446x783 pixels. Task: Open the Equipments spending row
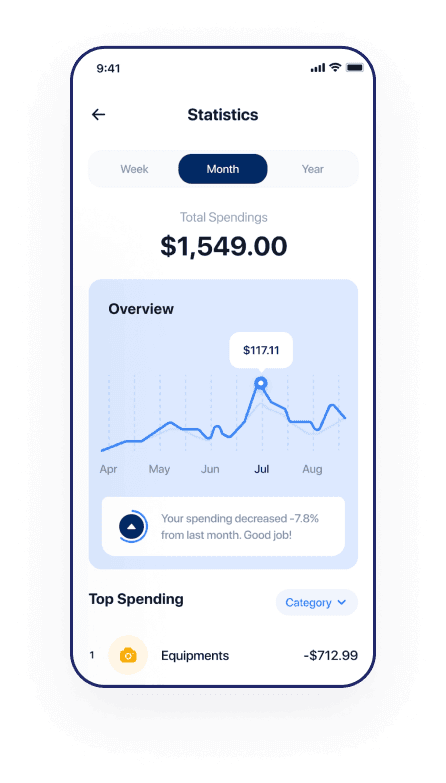(x=223, y=656)
